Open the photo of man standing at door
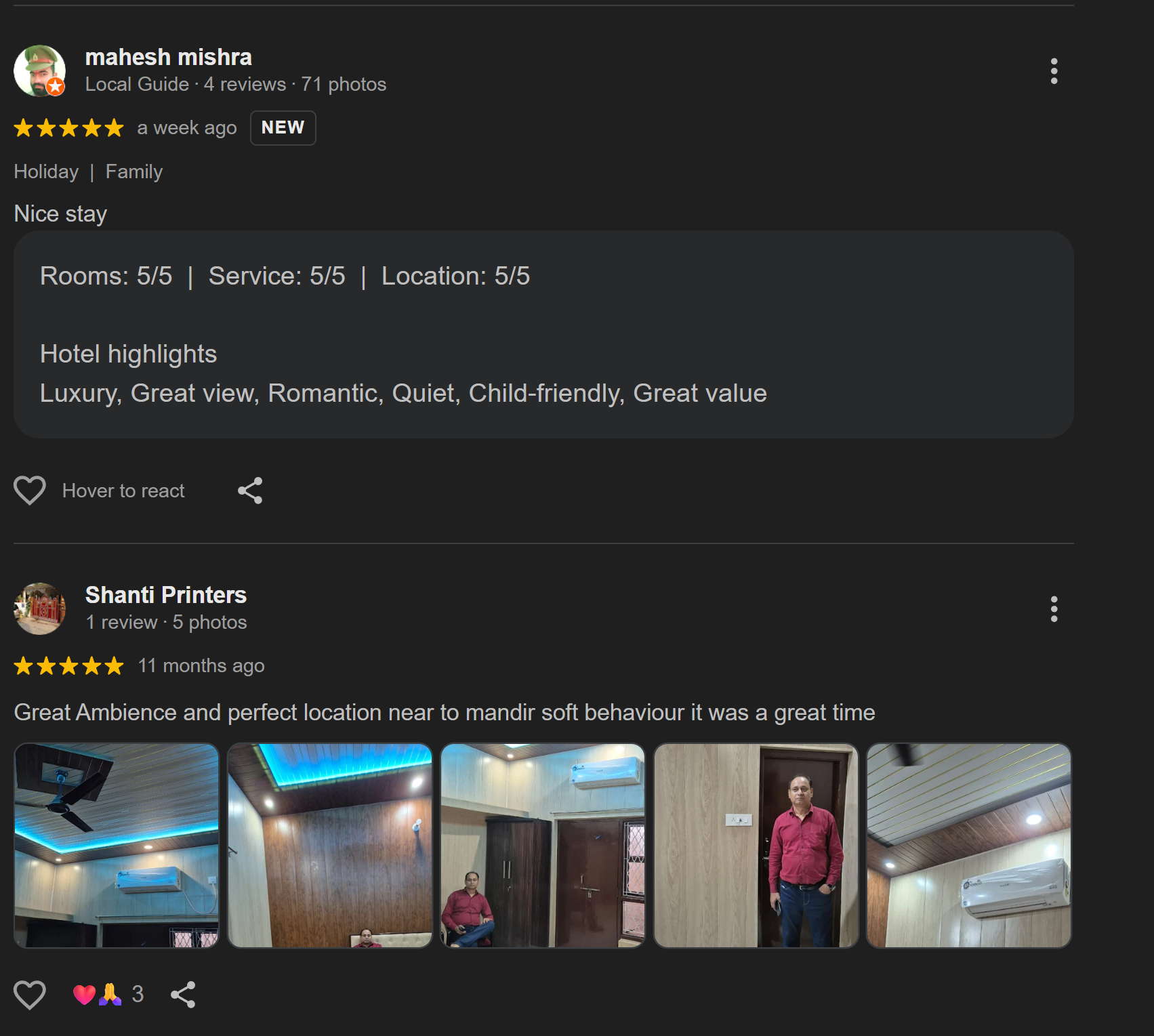Viewport: 1154px width, 1036px height. click(756, 845)
